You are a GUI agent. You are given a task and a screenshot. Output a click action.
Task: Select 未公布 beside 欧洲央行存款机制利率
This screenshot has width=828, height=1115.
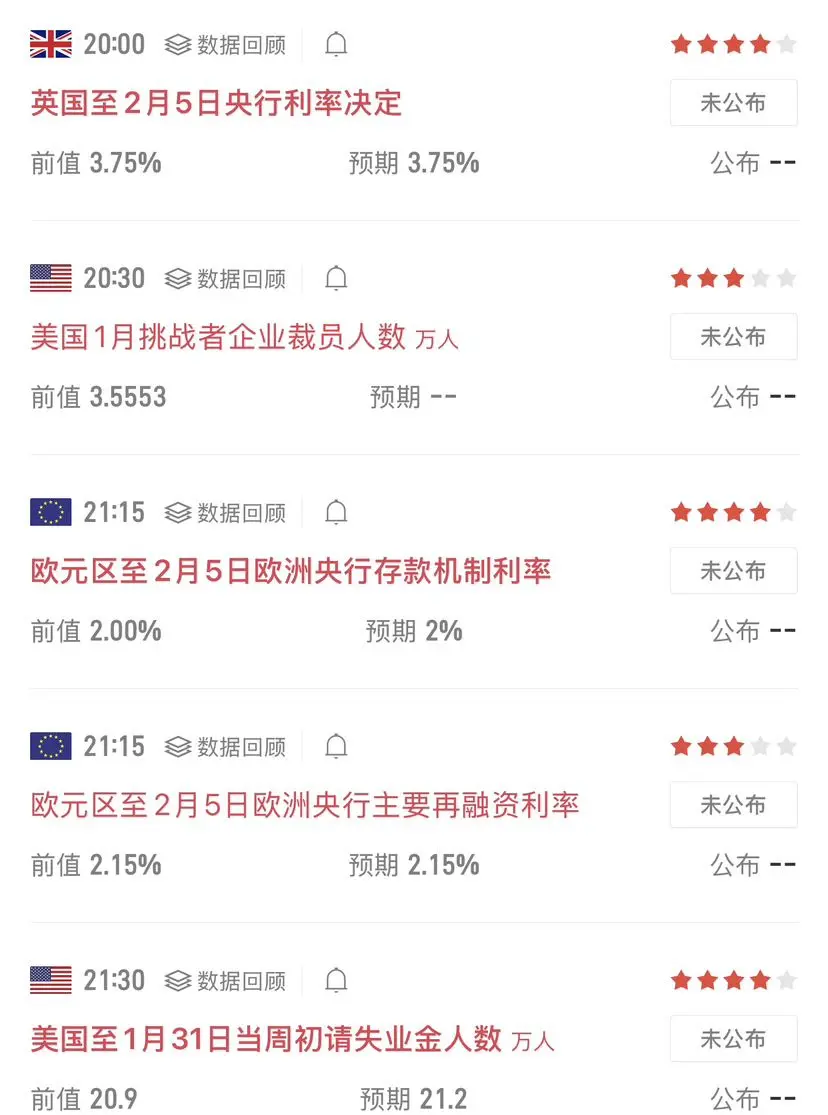point(733,571)
